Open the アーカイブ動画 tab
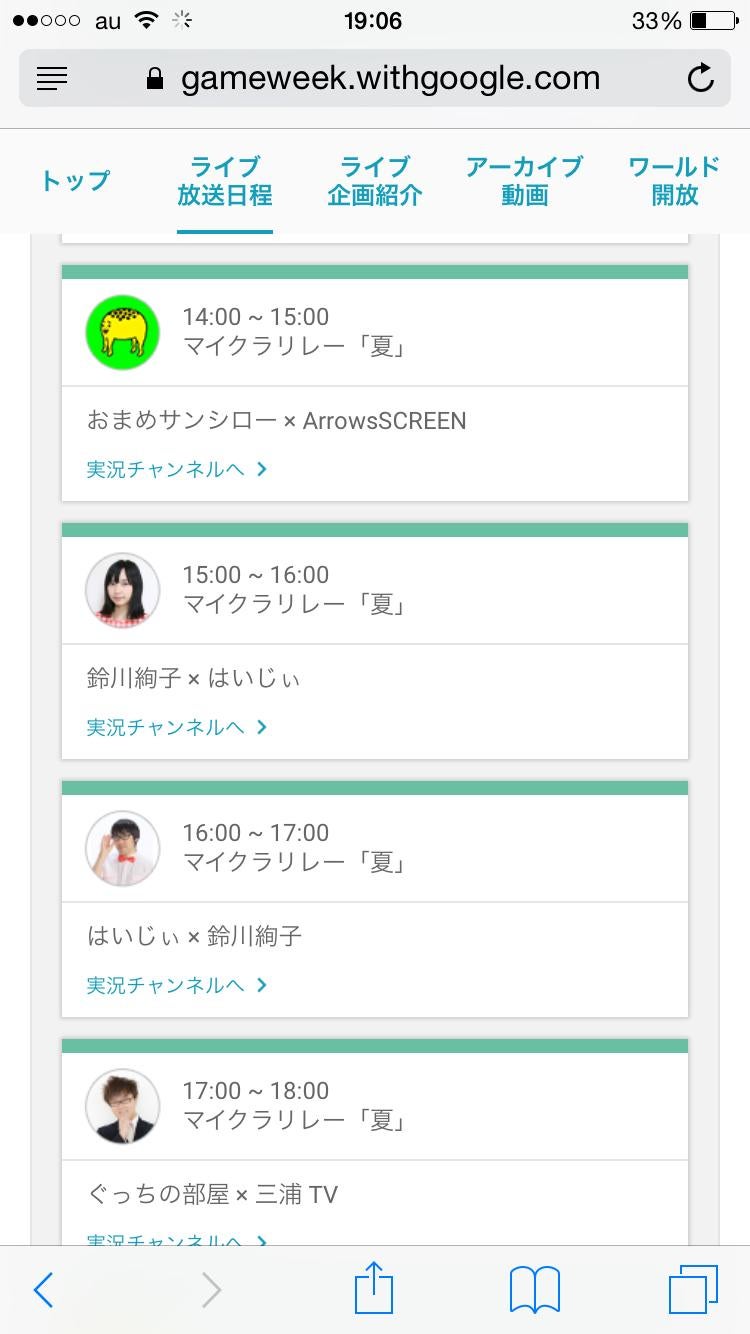Image resolution: width=750 pixels, height=1334 pixels. pos(524,181)
